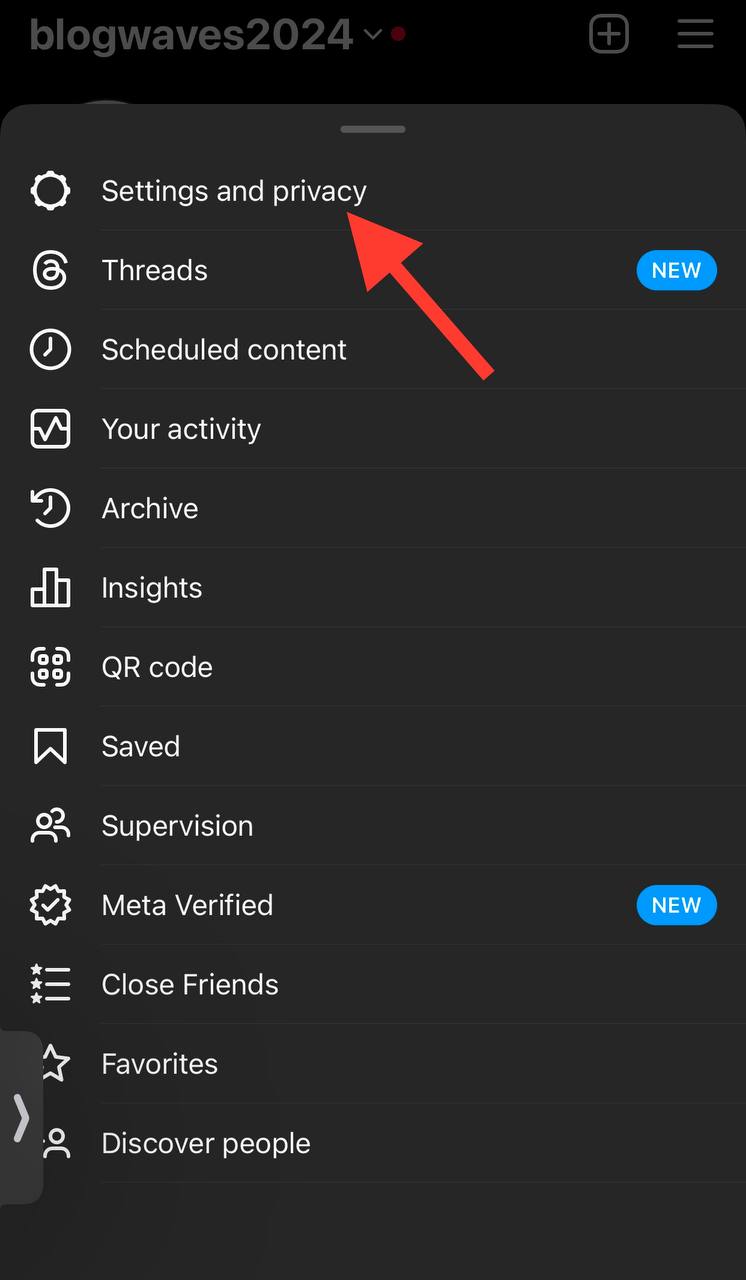Open the create post plus icon
This screenshot has width=746, height=1280.
point(609,33)
